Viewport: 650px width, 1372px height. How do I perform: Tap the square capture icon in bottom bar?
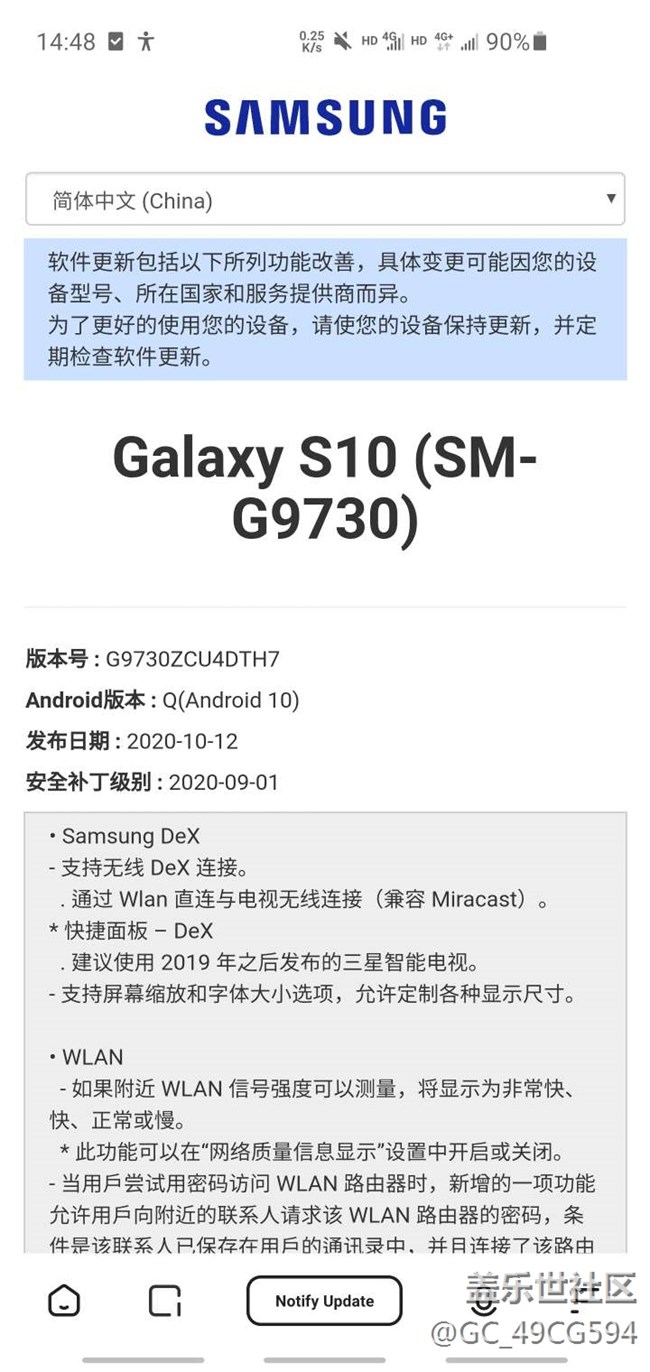pyautogui.click(x=165, y=1301)
